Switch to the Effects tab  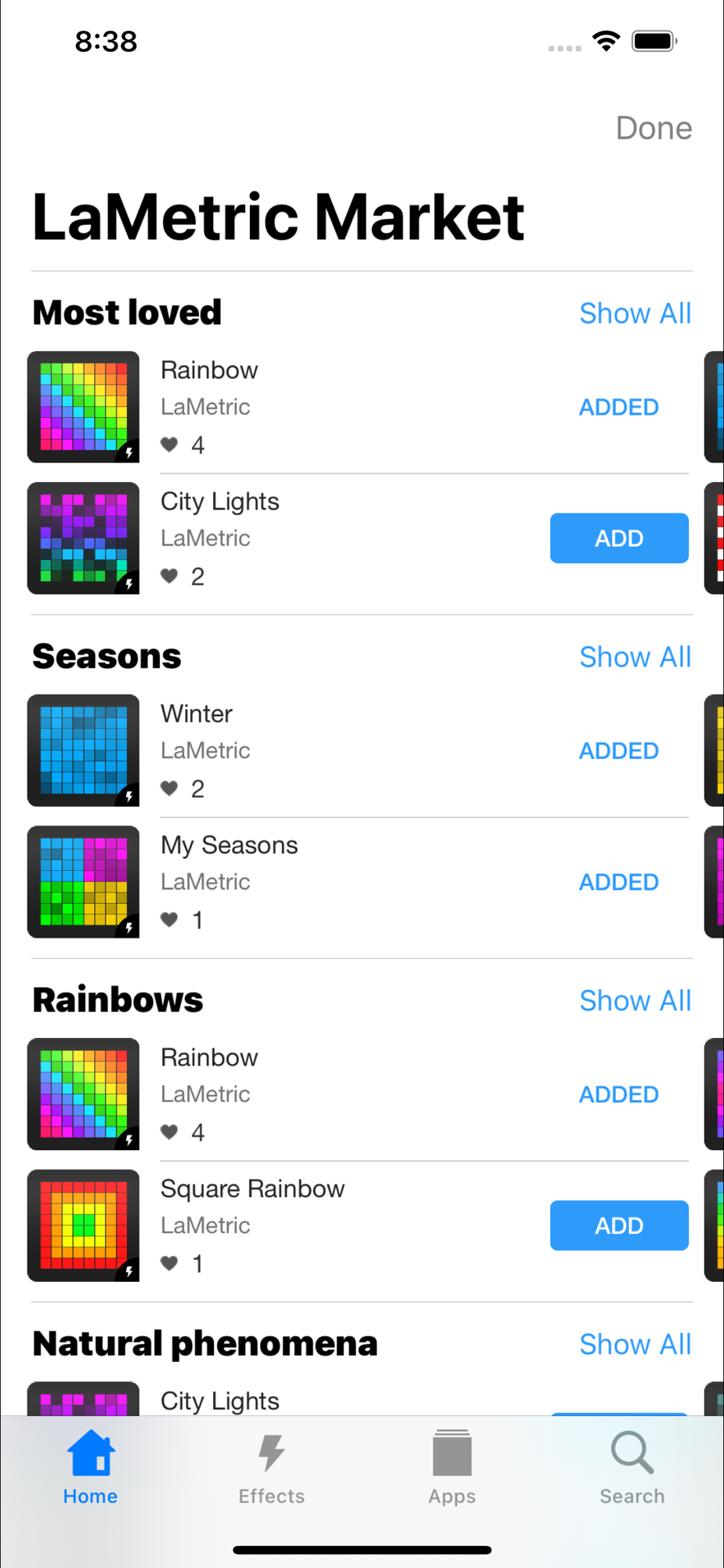[271, 1468]
